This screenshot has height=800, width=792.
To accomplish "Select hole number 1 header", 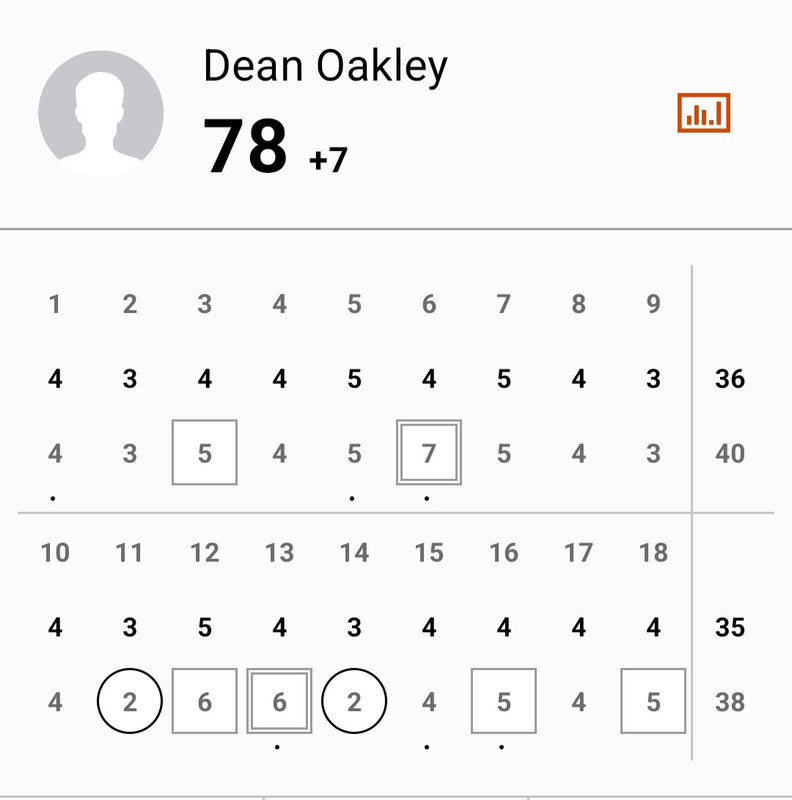I will tap(55, 304).
